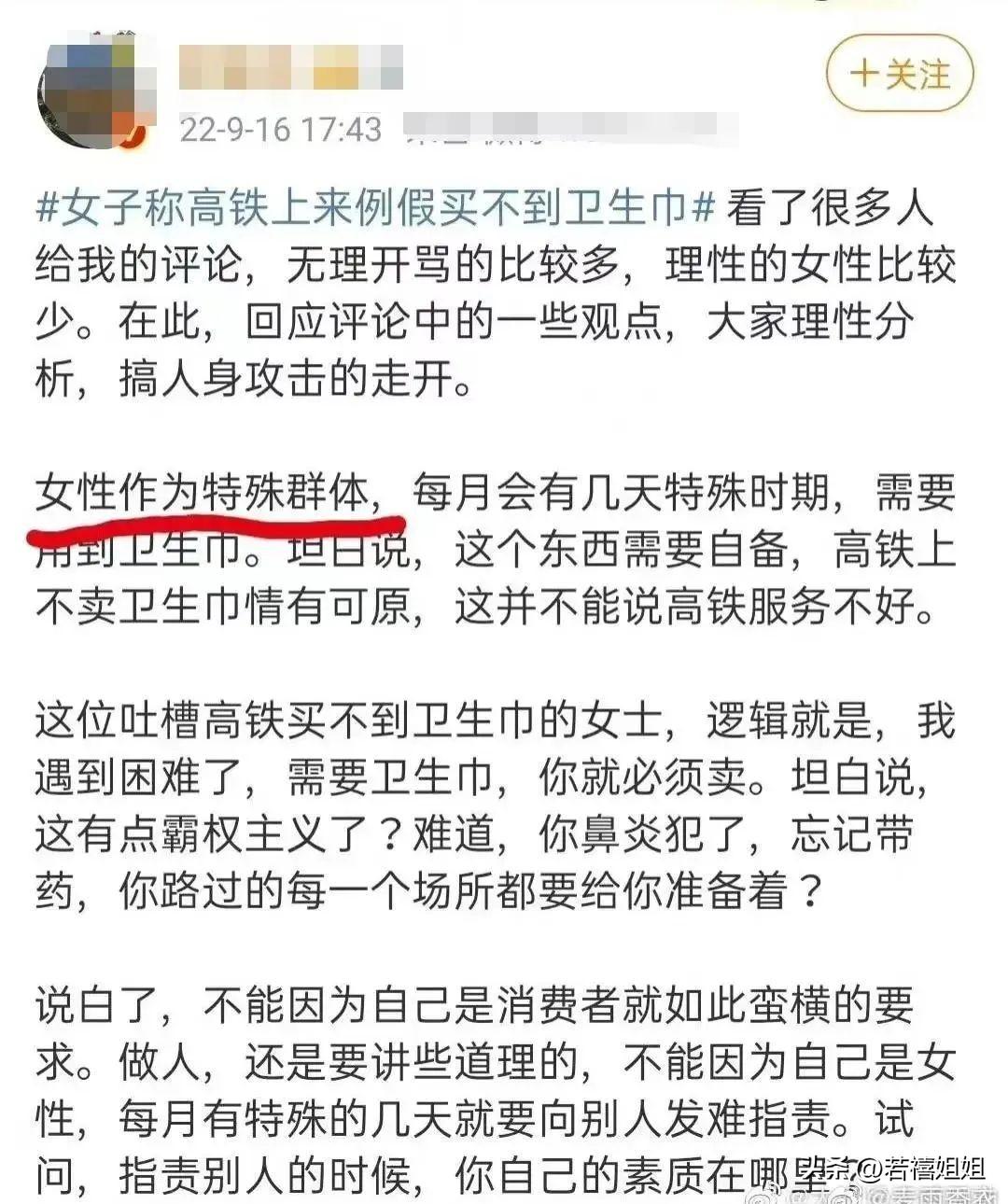Open the hashtag #女子称高铁上来例假买不到卫生巾#

373,209
